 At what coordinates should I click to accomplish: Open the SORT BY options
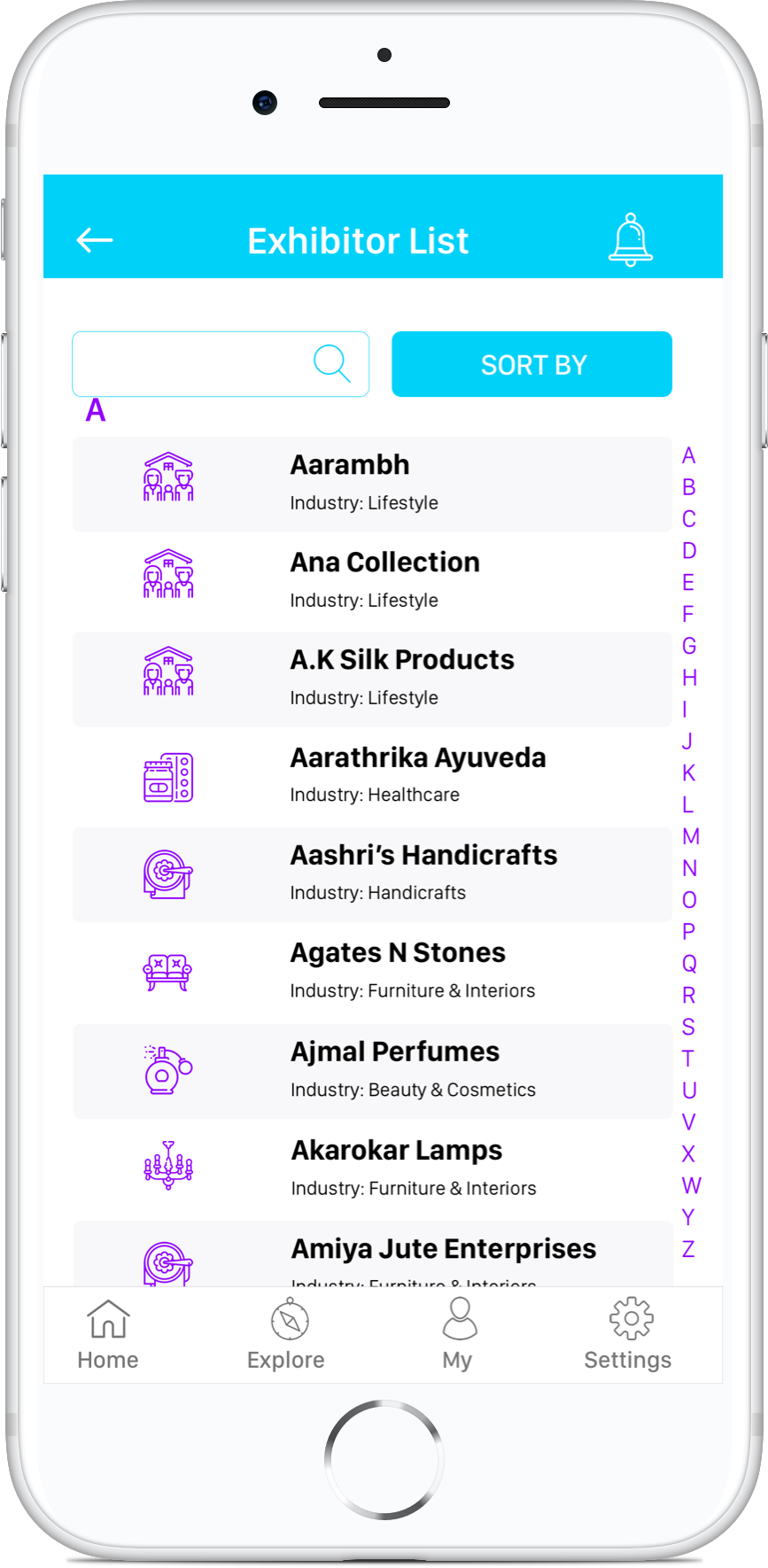point(531,363)
